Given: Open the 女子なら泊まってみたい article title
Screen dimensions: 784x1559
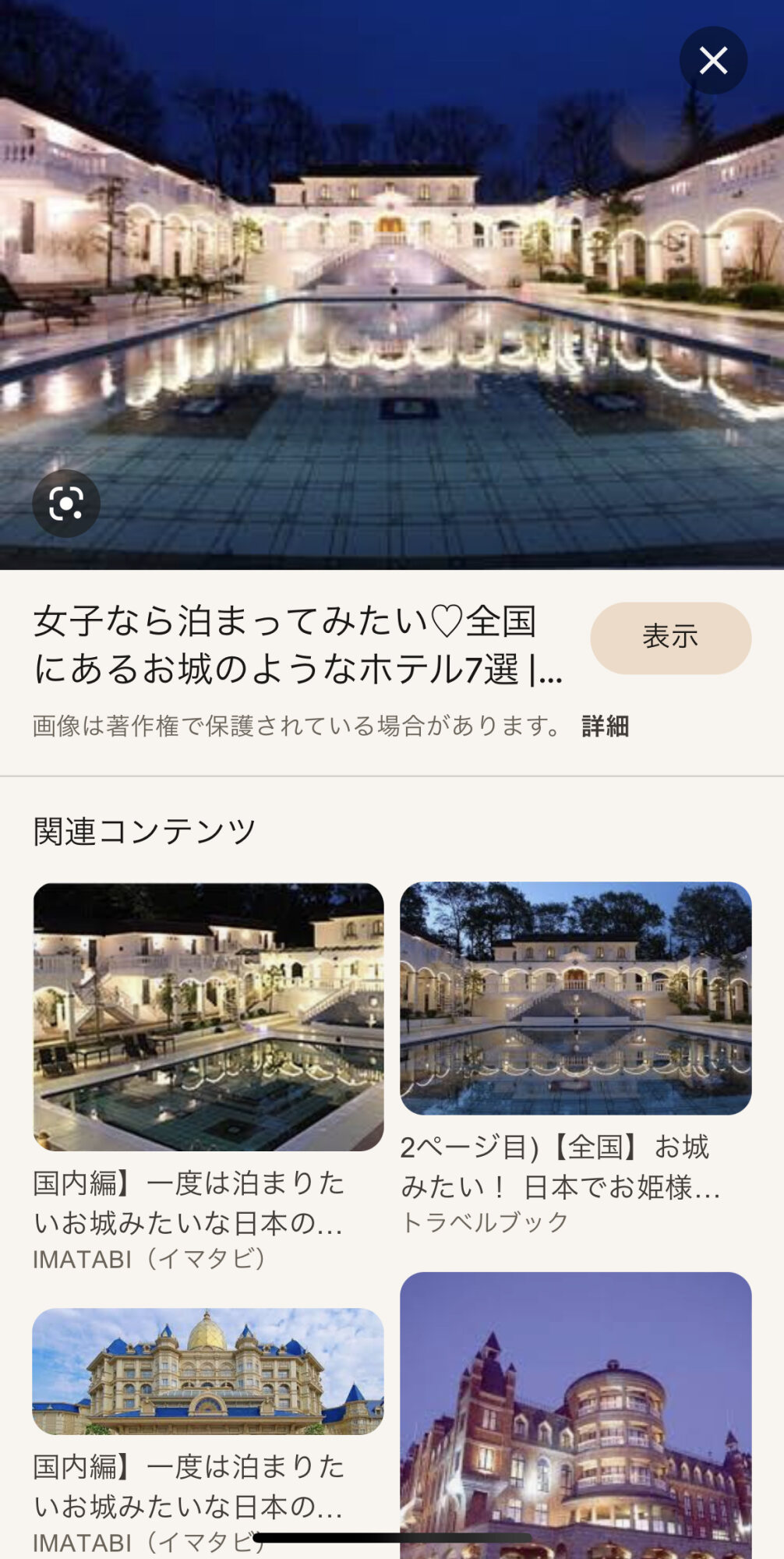Looking at the screenshot, I should click(296, 645).
